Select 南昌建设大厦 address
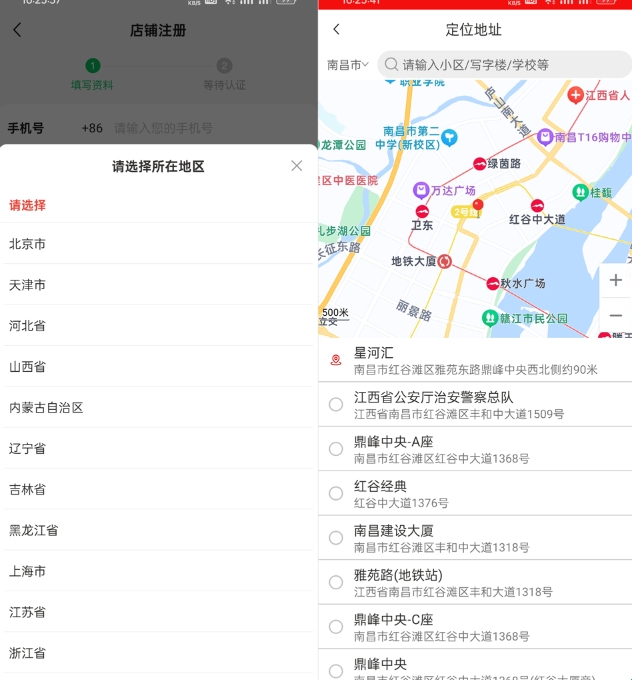 [474, 538]
